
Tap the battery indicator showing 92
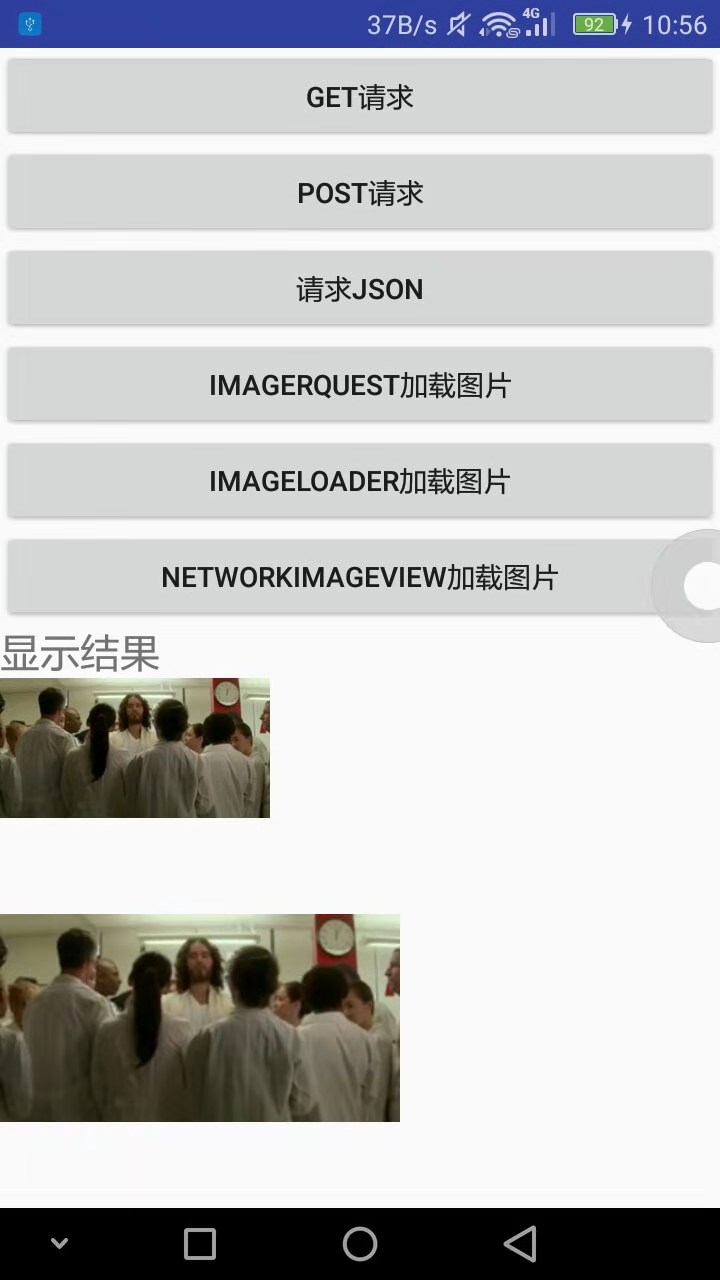[x=597, y=22]
